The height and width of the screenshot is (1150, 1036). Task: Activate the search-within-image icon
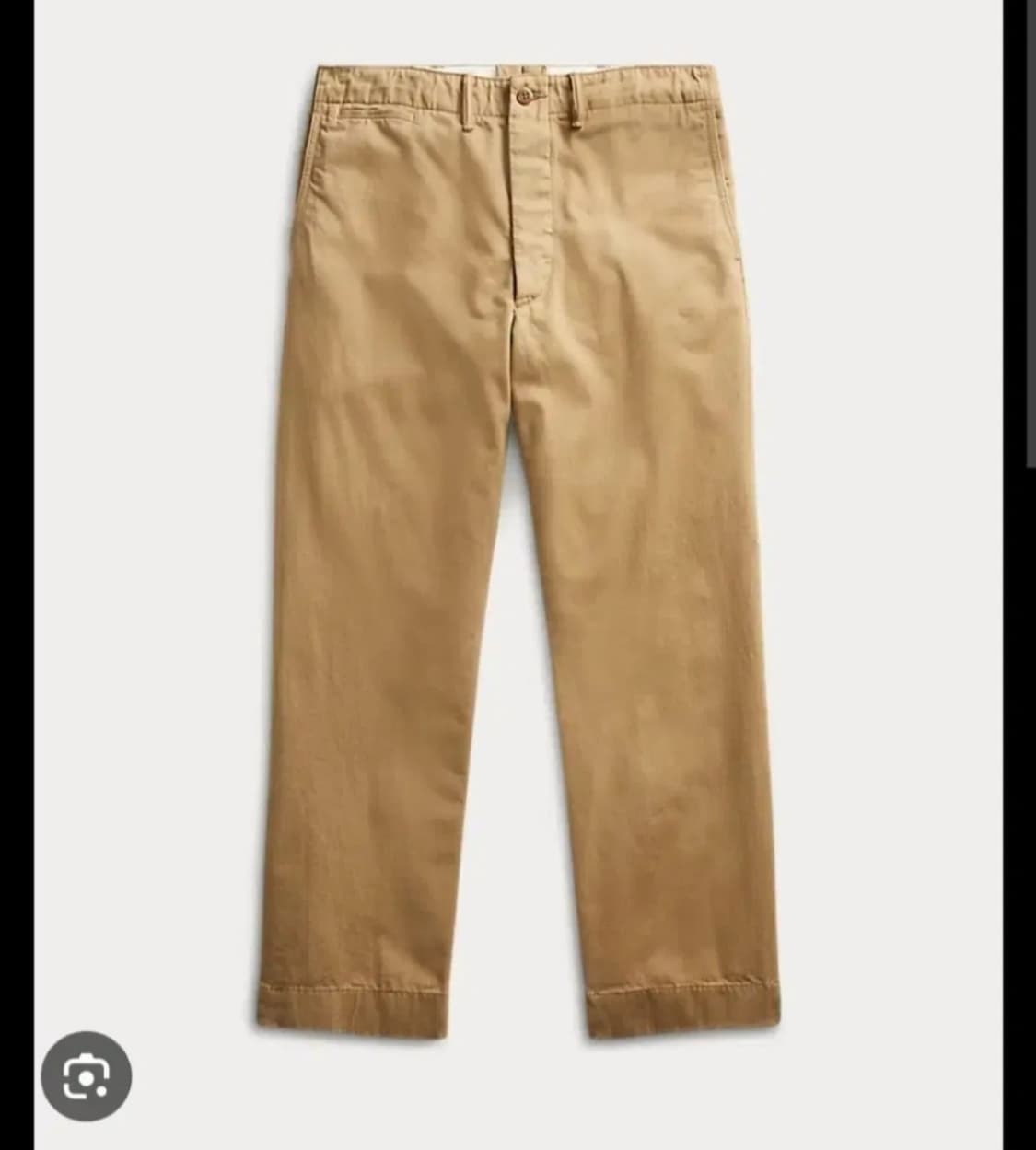pos(87,1074)
